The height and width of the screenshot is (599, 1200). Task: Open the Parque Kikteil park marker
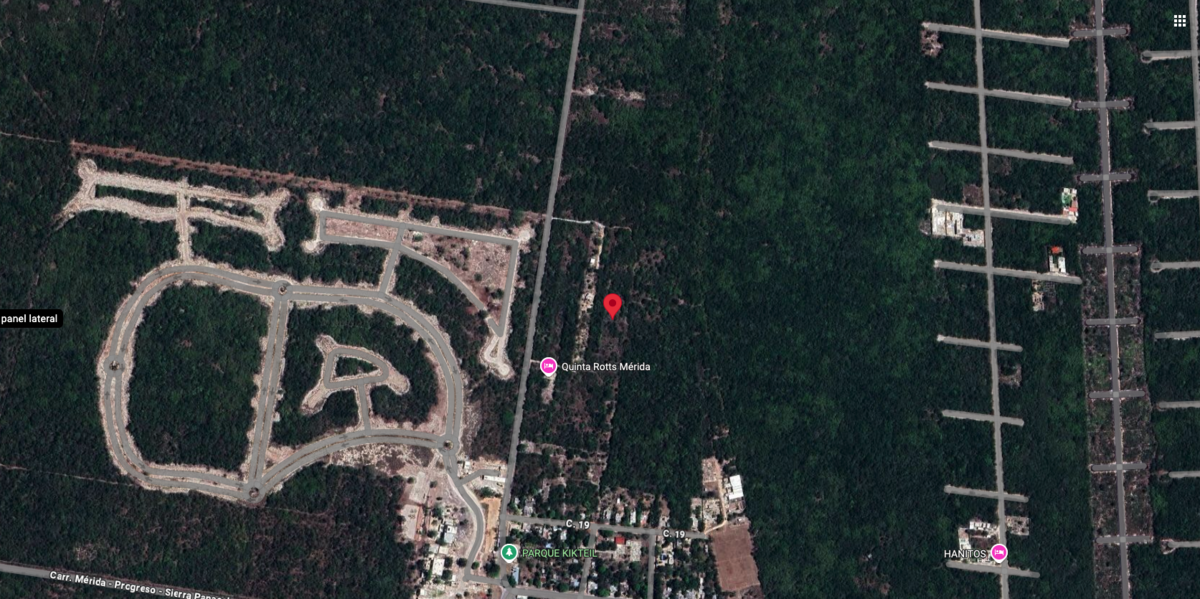pos(509,552)
